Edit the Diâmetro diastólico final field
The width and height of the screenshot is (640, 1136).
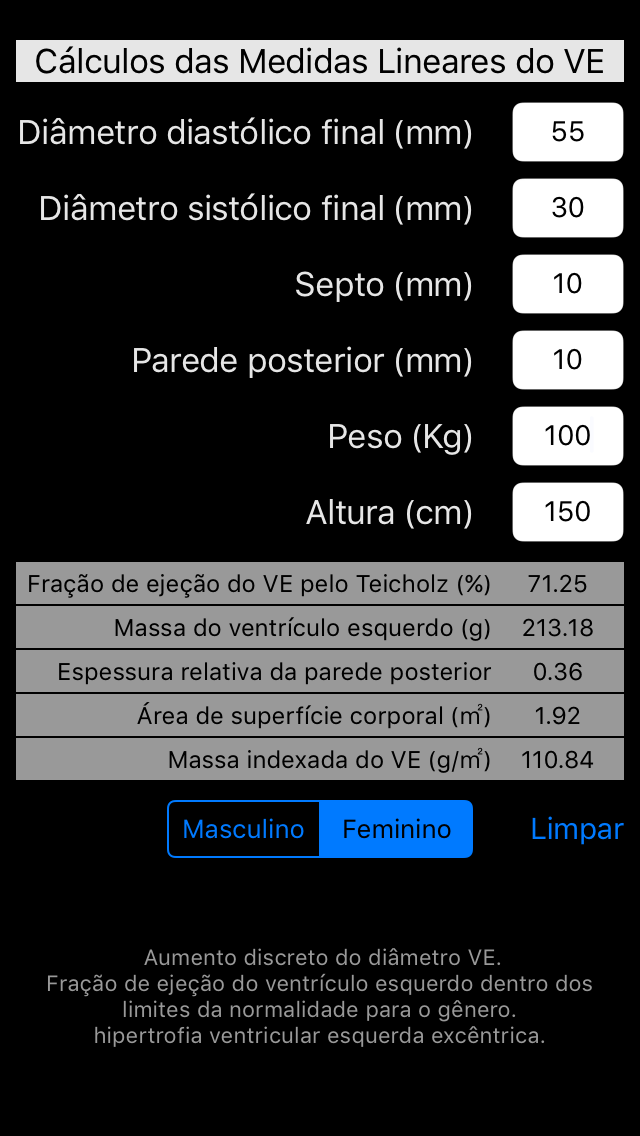567,132
